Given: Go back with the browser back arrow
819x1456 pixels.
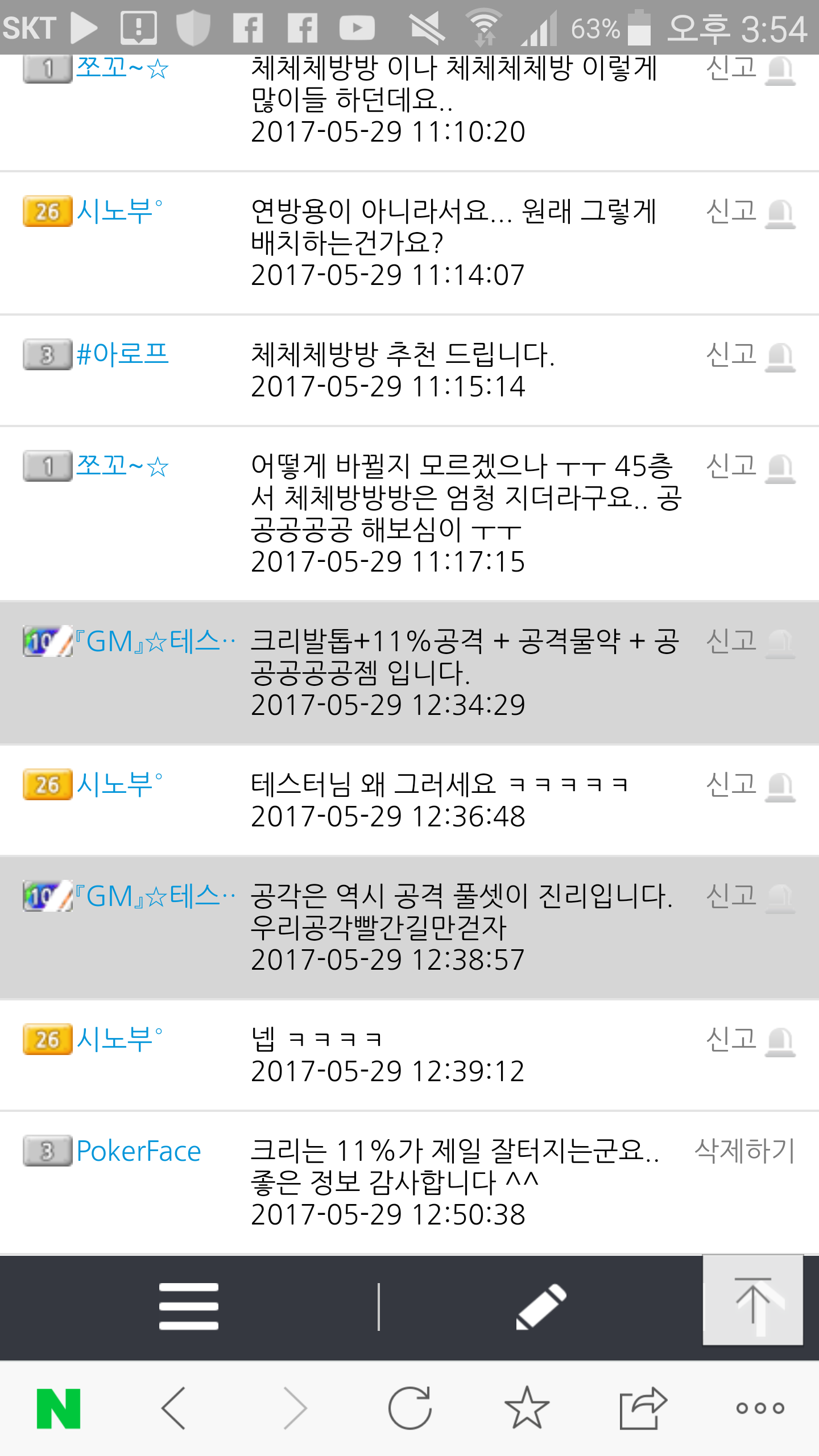Looking at the screenshot, I should coord(173,1408).
